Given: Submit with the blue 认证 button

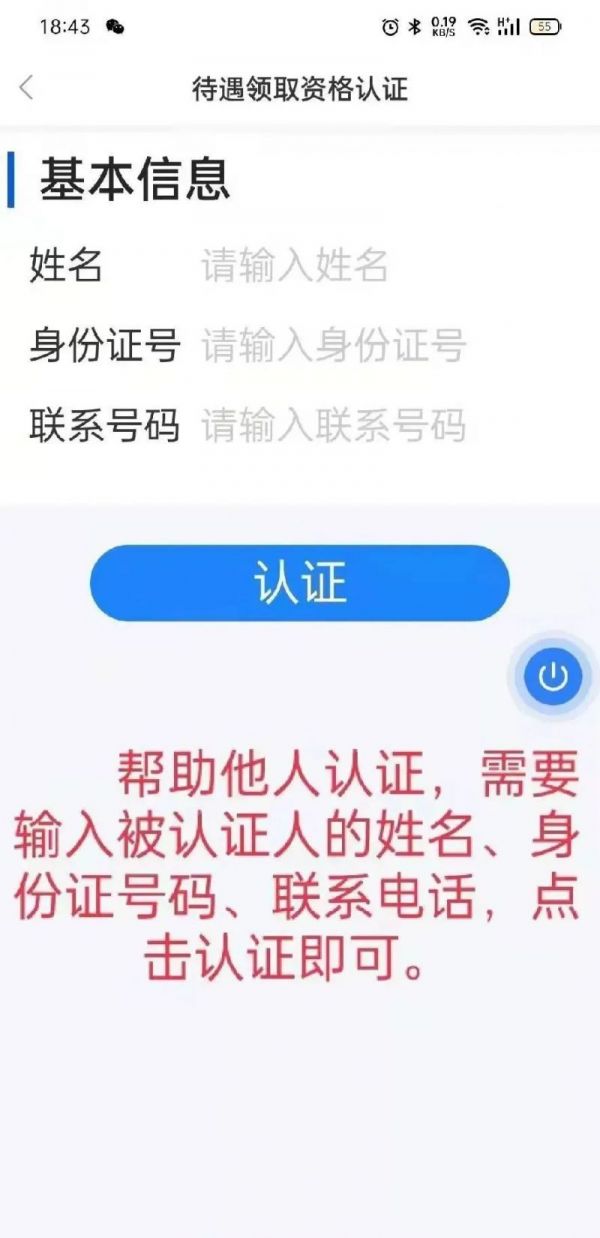Looking at the screenshot, I should coord(300,583).
